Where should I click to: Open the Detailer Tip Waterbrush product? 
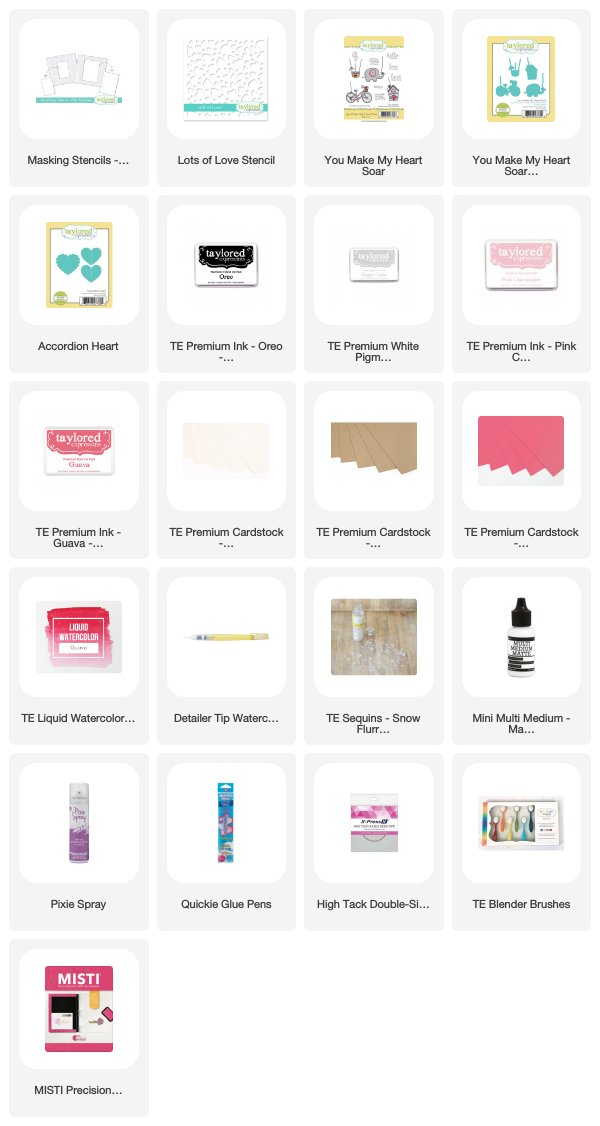coord(226,656)
